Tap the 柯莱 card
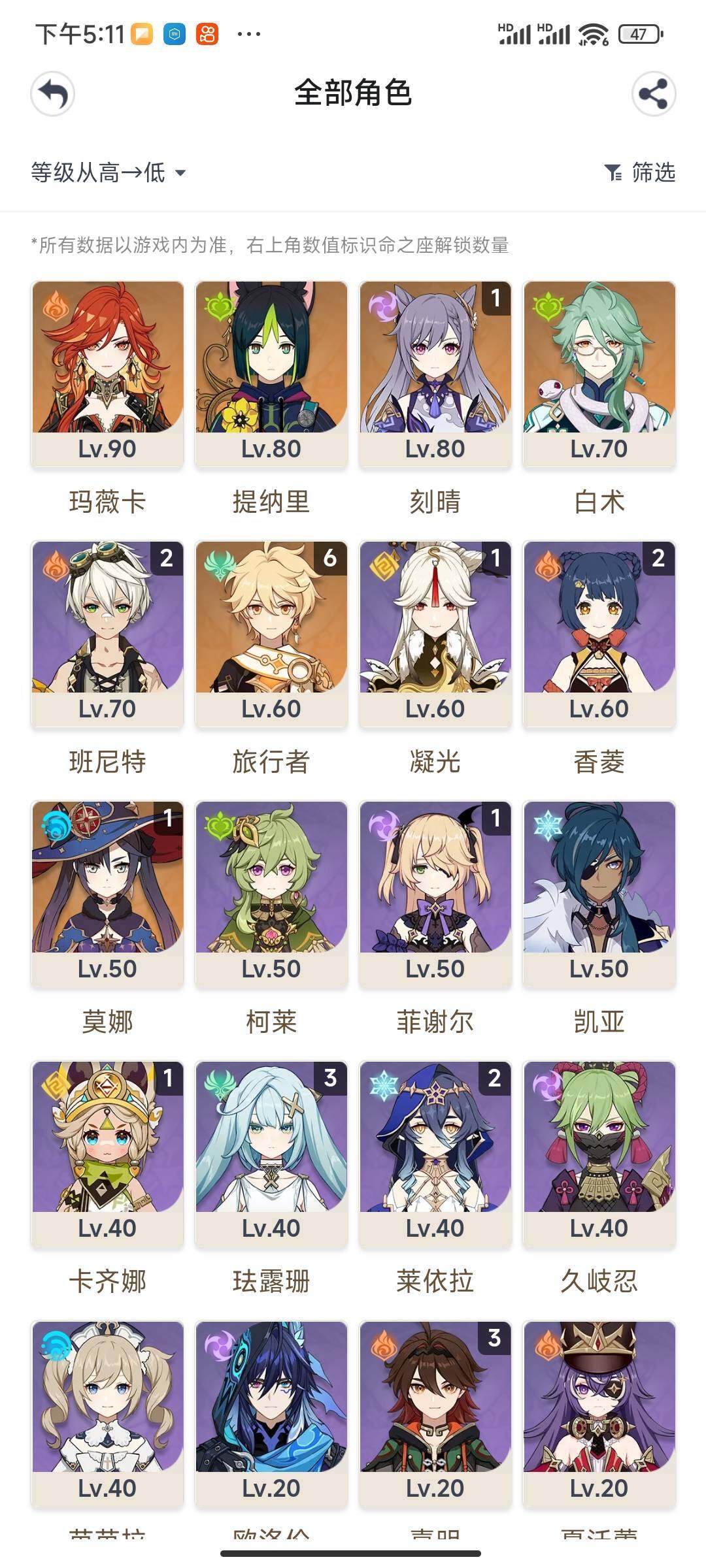Viewport: 706px width, 1568px height. (271, 892)
